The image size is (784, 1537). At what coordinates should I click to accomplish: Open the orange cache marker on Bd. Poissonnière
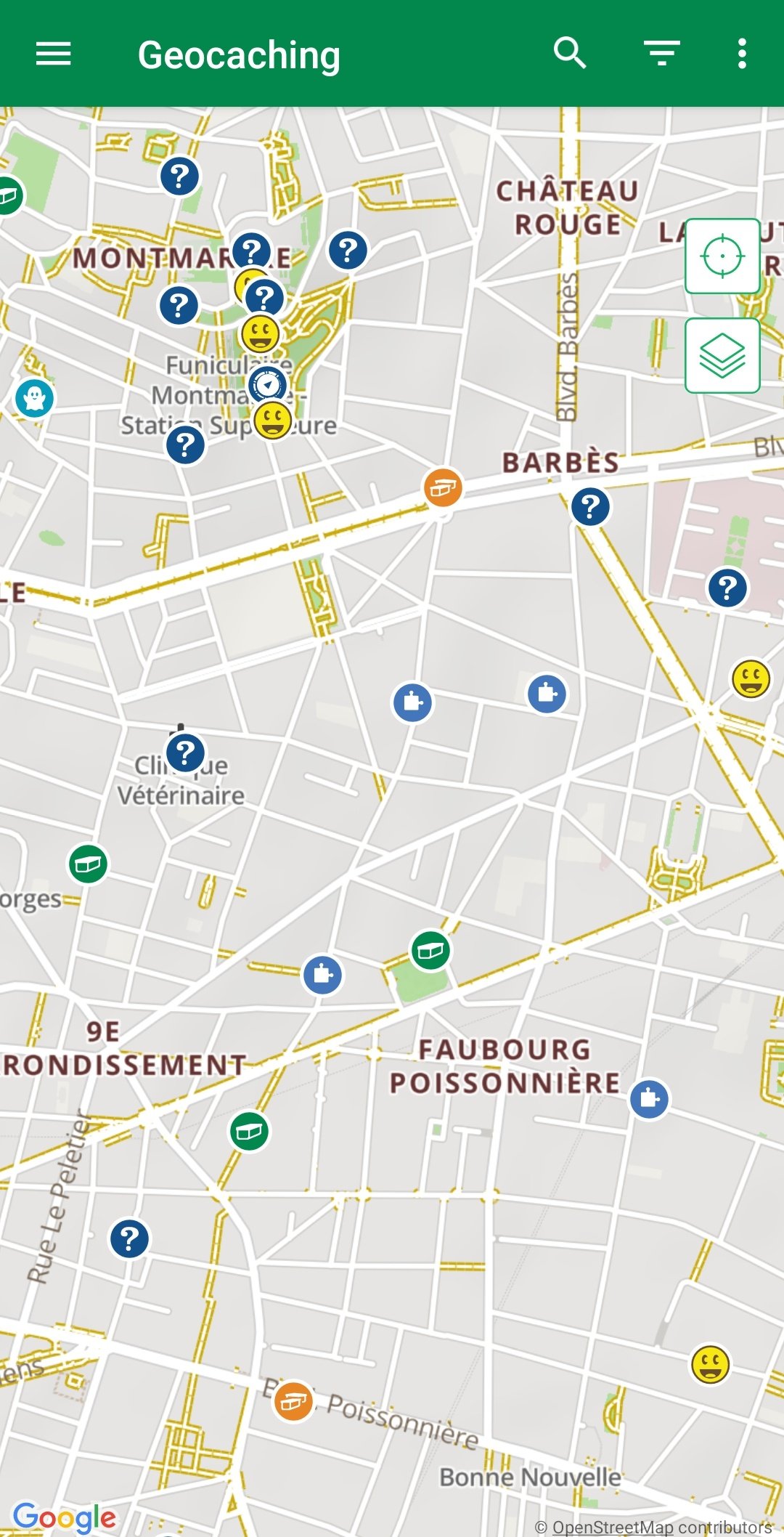click(293, 1402)
